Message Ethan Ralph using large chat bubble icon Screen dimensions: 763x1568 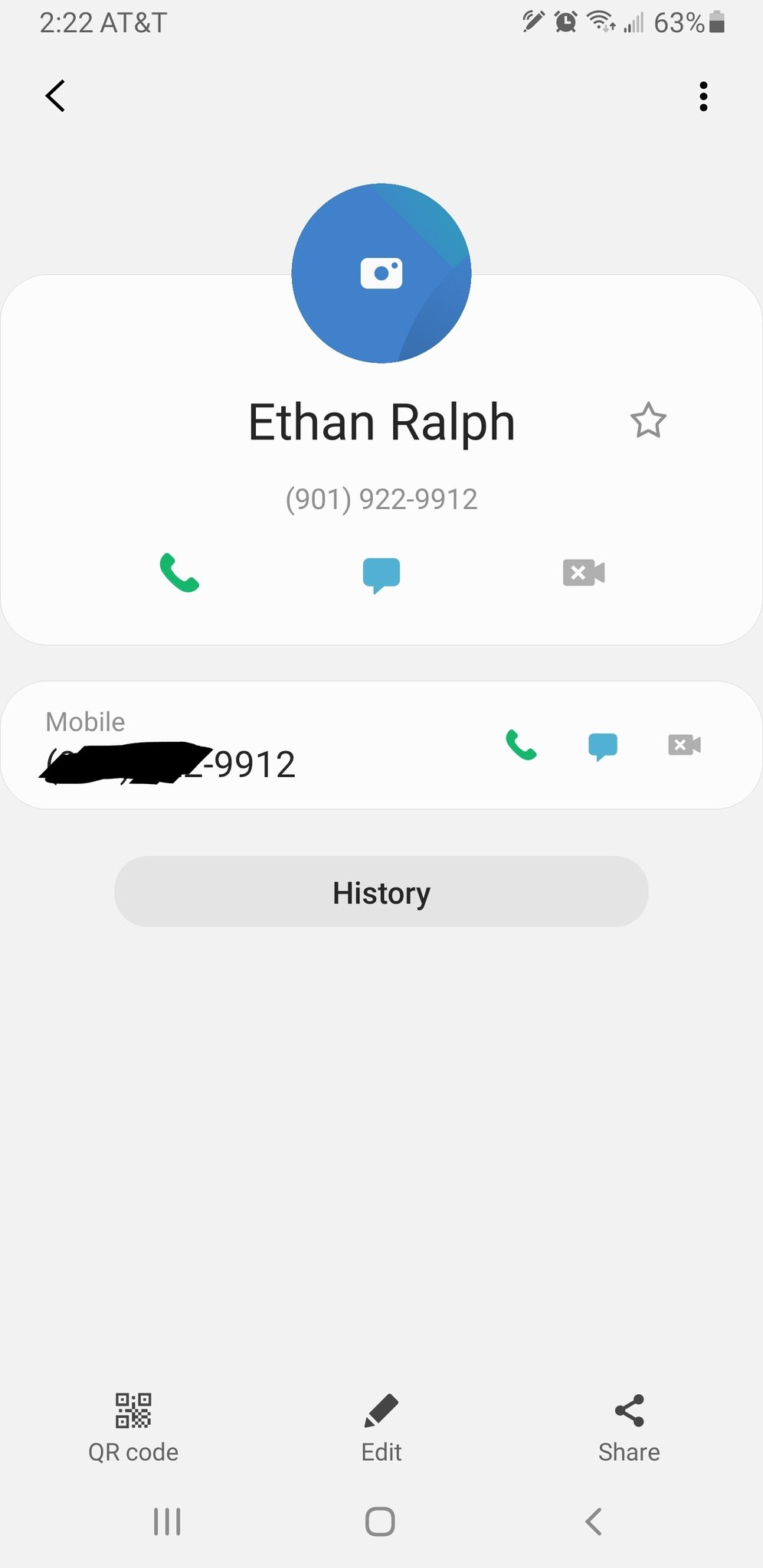pyautogui.click(x=381, y=575)
